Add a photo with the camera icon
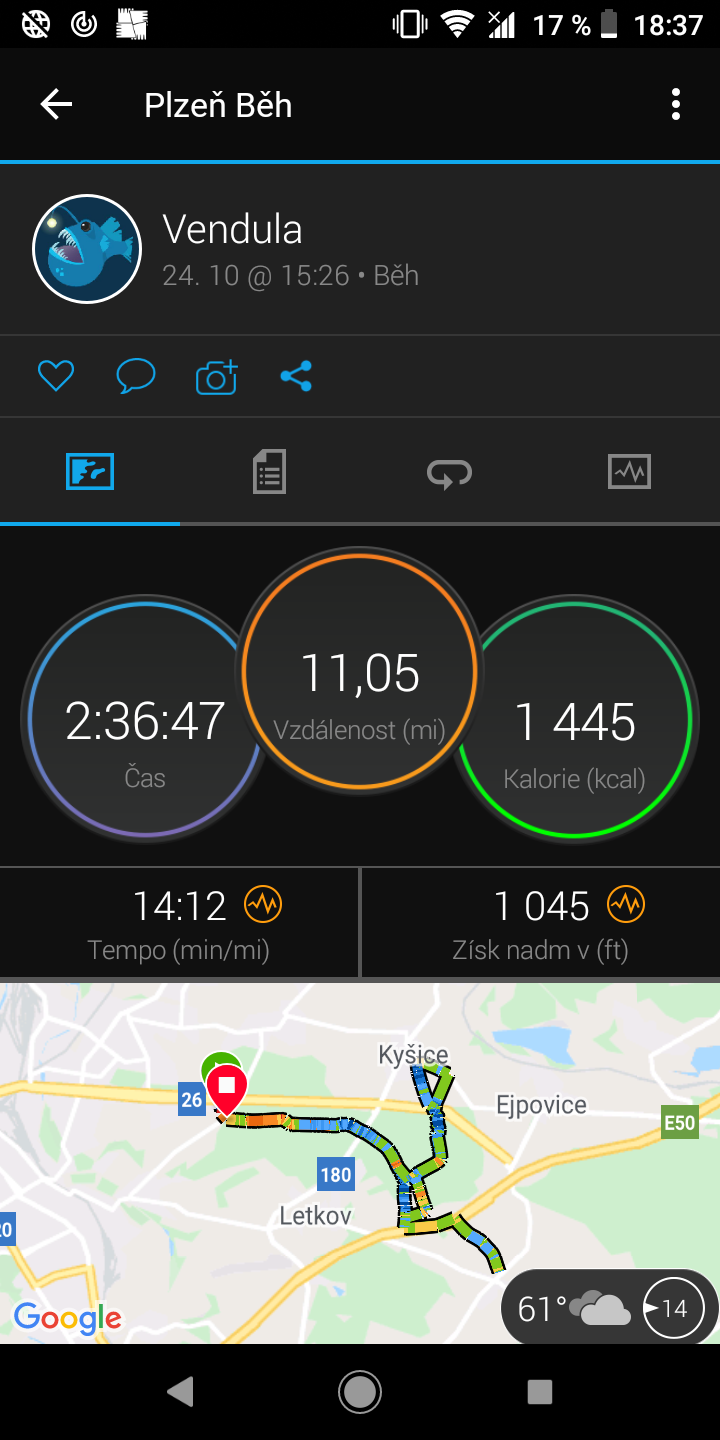Screen dimensions: 720x1440 pyautogui.click(x=216, y=376)
